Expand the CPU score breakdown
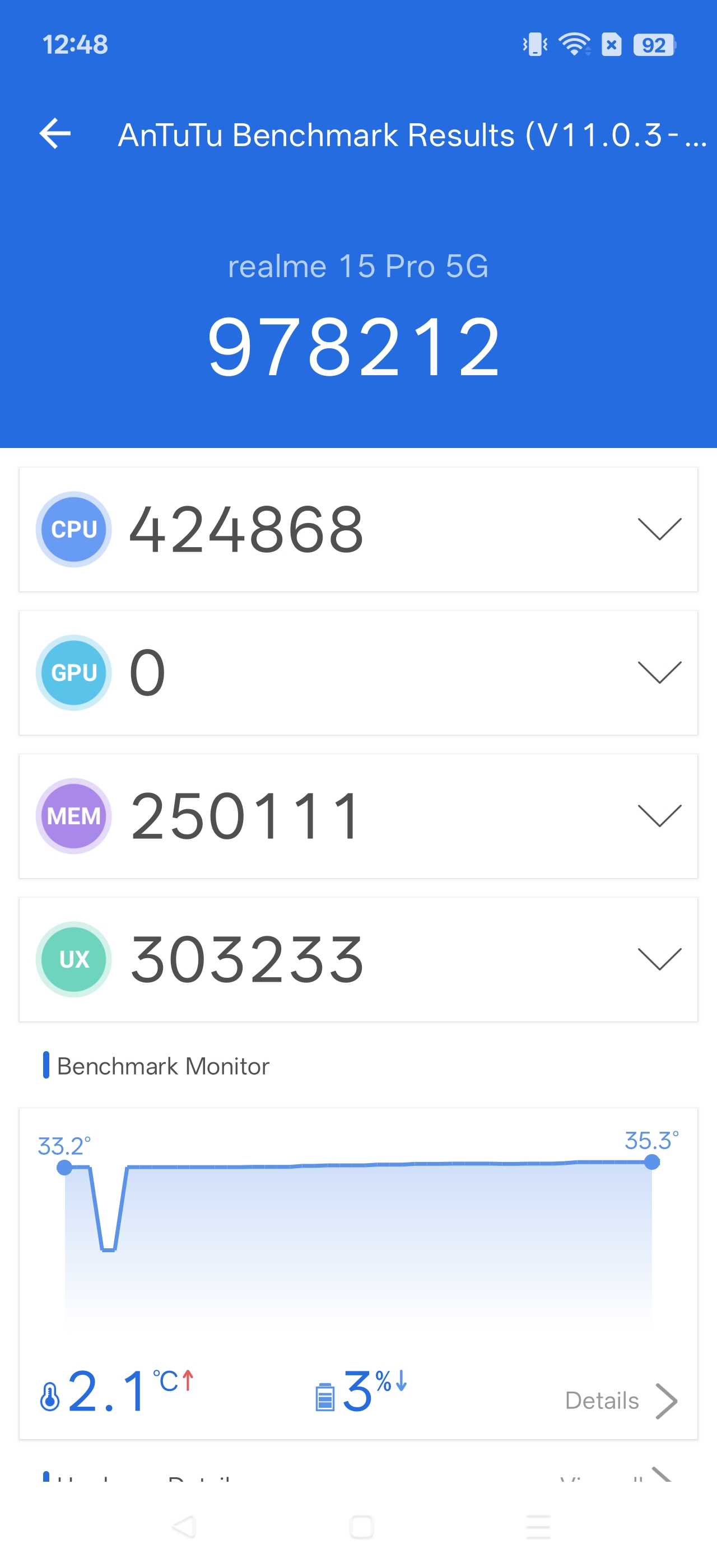 click(x=659, y=529)
